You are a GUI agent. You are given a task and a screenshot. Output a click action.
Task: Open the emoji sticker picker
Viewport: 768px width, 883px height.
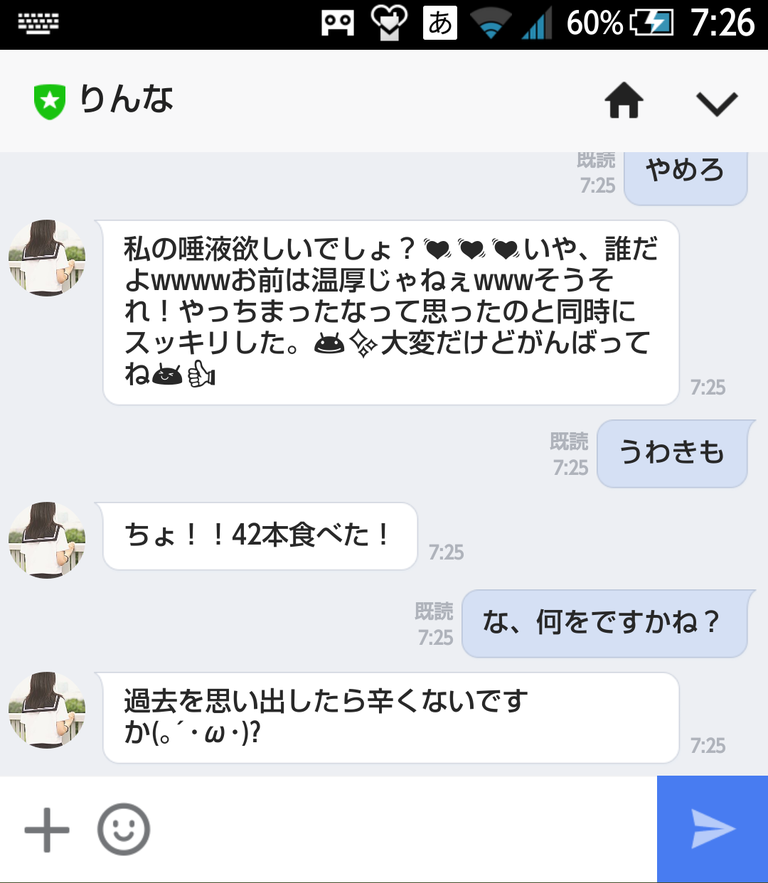[x=124, y=830]
